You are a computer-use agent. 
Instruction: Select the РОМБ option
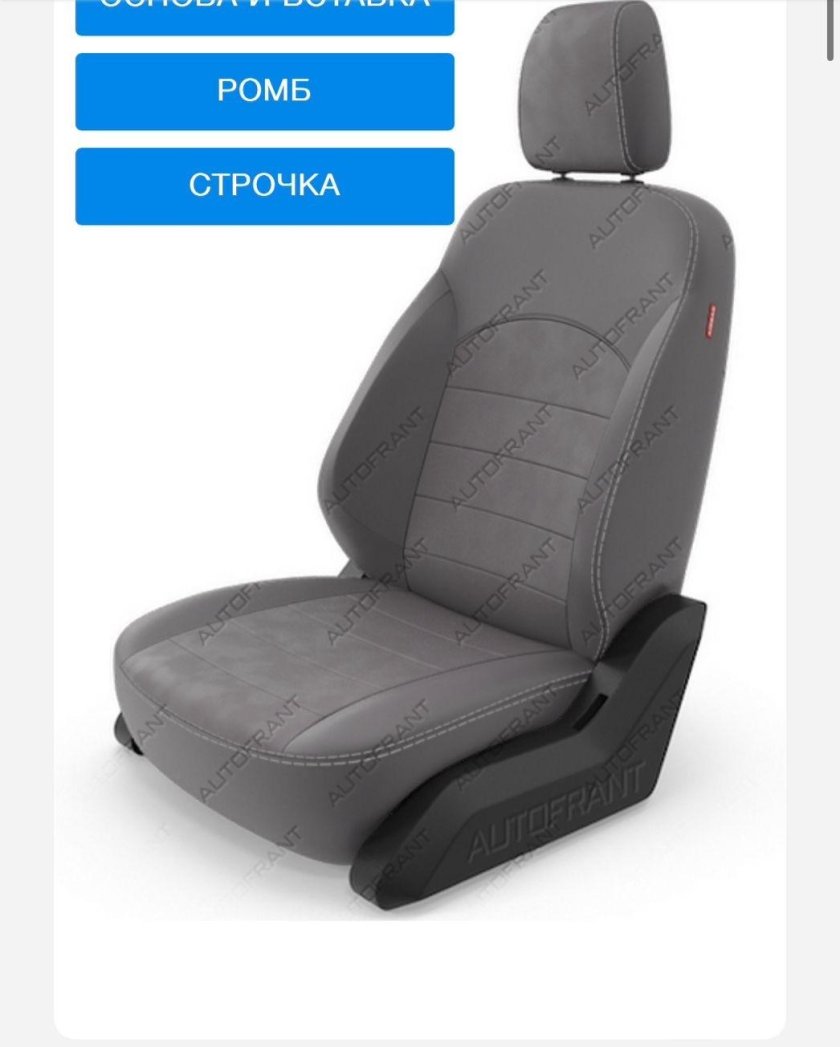pyautogui.click(x=264, y=91)
